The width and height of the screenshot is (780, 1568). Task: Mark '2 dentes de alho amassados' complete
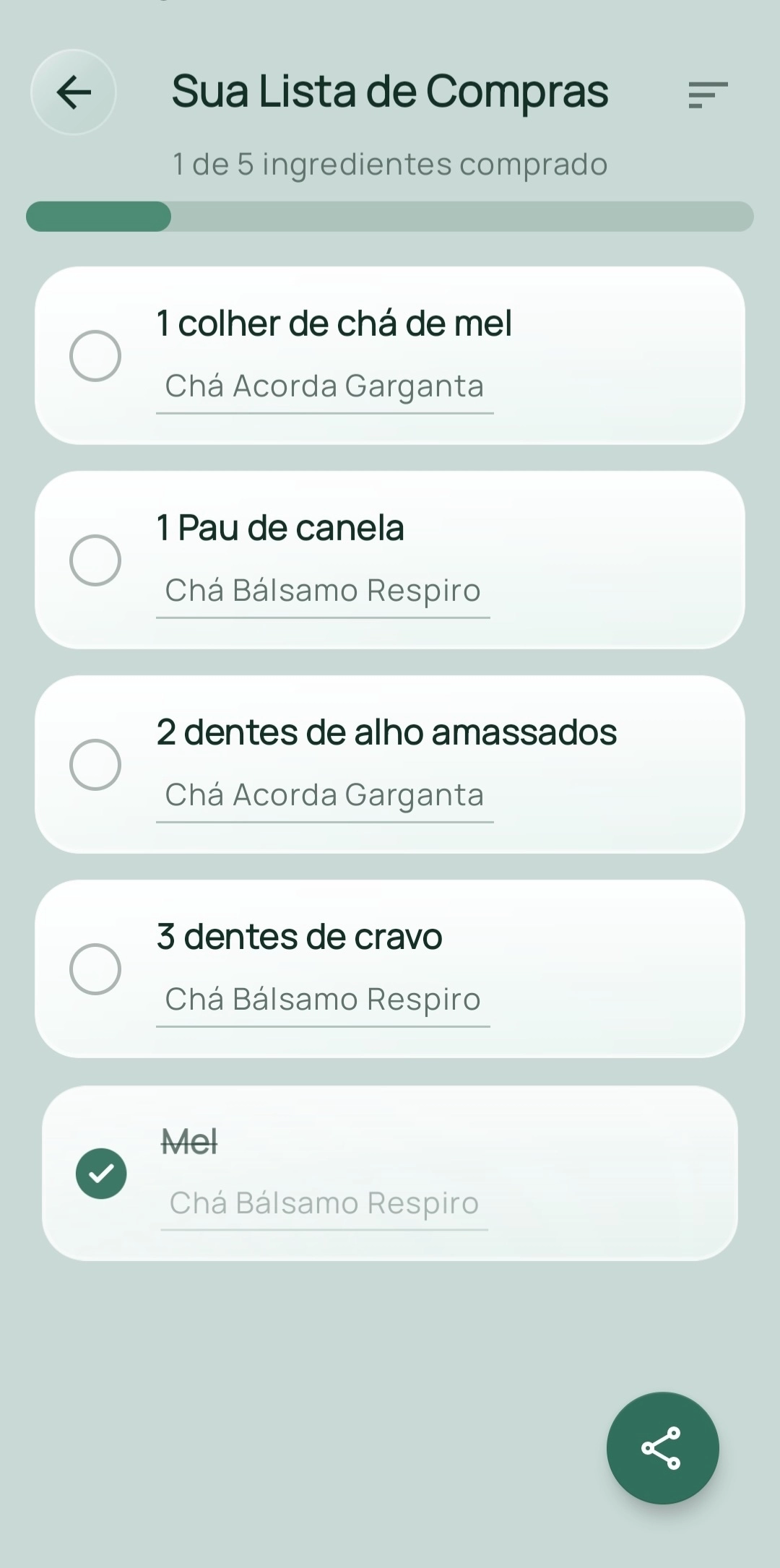tap(98, 764)
